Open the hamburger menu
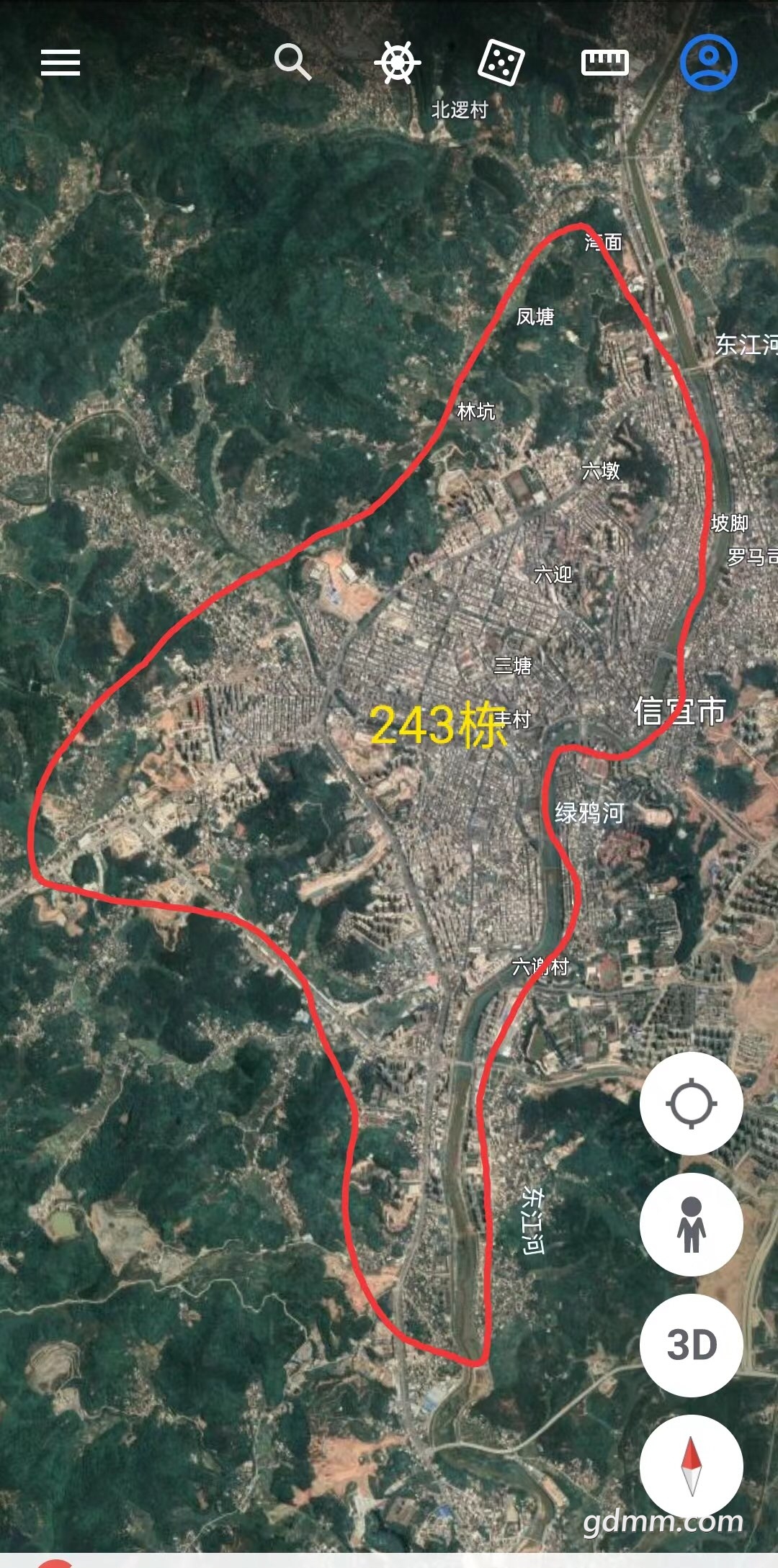Screen dimensions: 778x1568 (61, 63)
